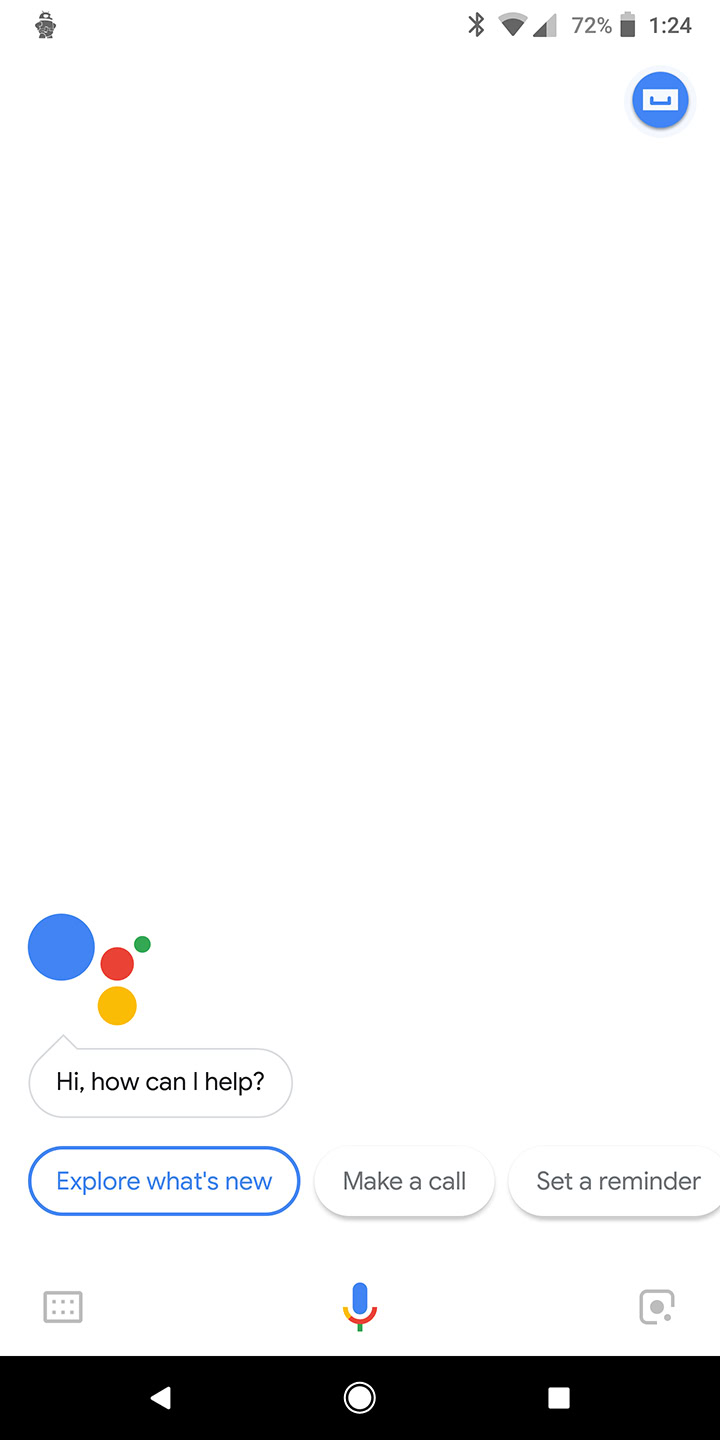Return to the home screen
This screenshot has height=1440, width=720.
click(x=360, y=1397)
